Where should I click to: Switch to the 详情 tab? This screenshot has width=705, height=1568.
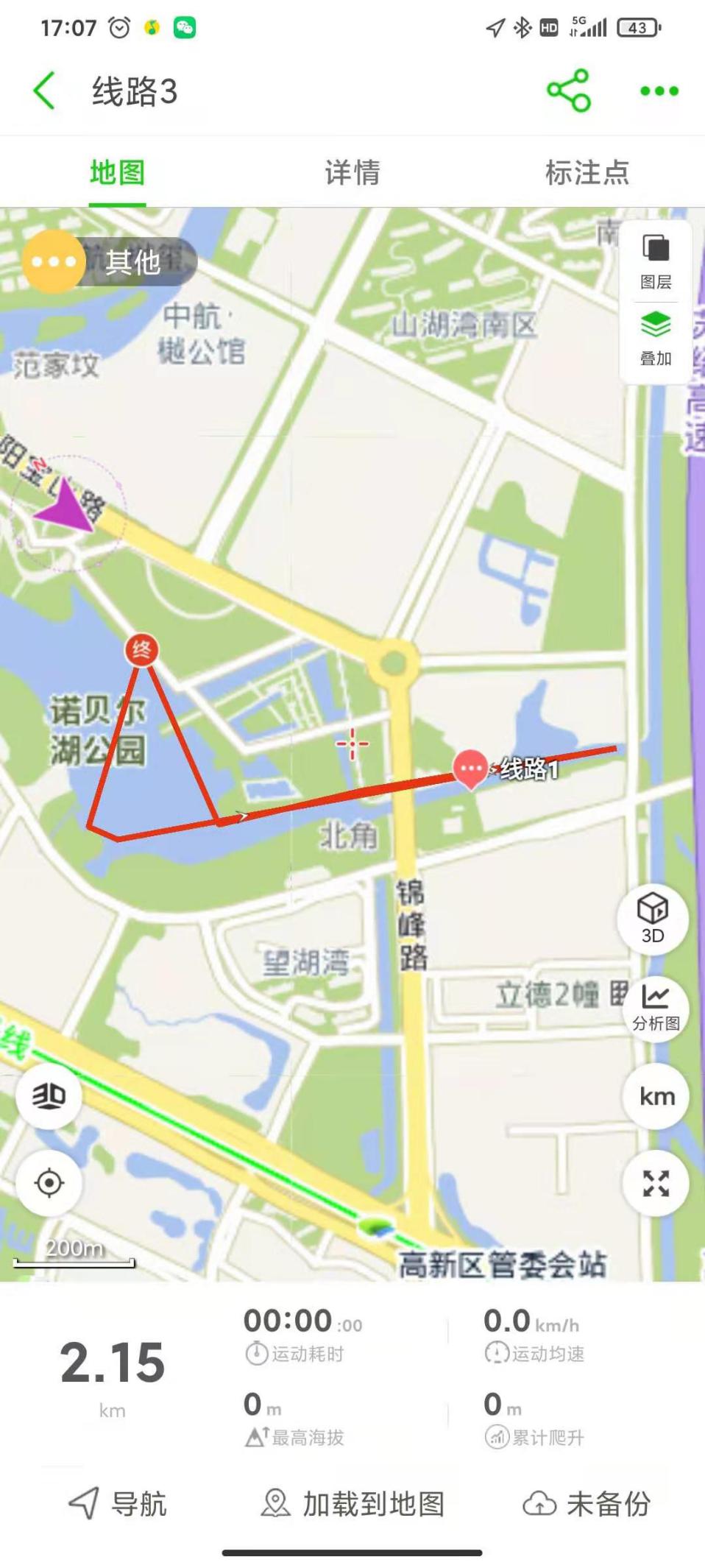(x=352, y=173)
